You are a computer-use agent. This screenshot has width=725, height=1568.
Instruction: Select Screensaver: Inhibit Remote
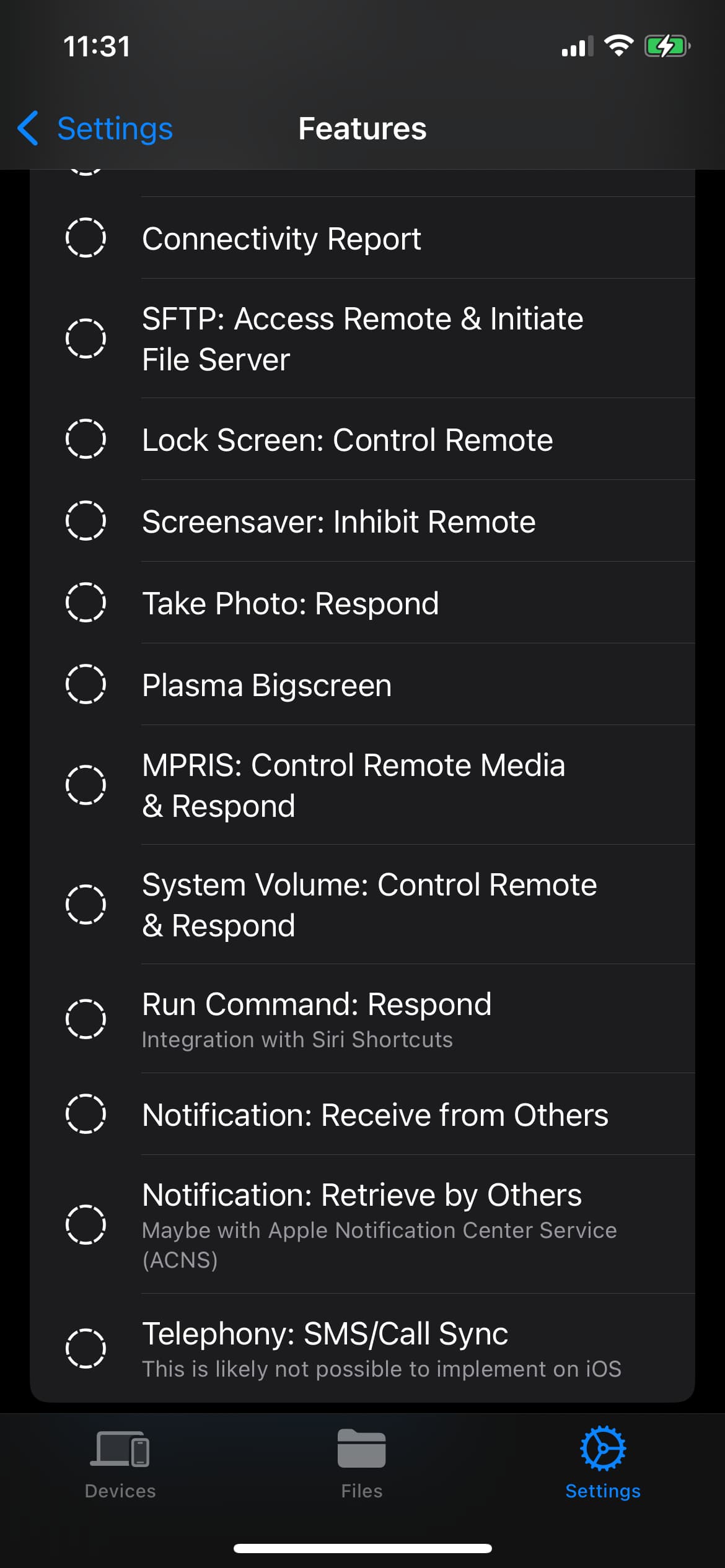362,521
